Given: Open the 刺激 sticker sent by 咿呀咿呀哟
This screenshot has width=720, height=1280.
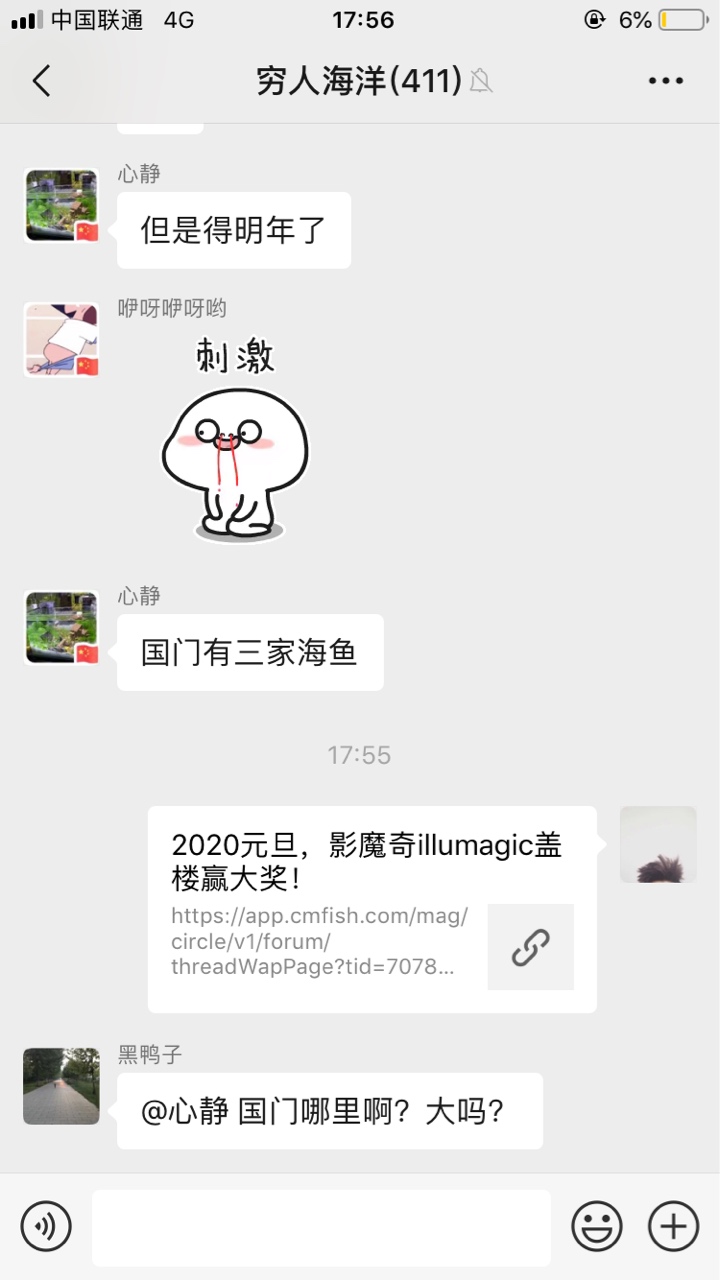Looking at the screenshot, I should 236,440.
